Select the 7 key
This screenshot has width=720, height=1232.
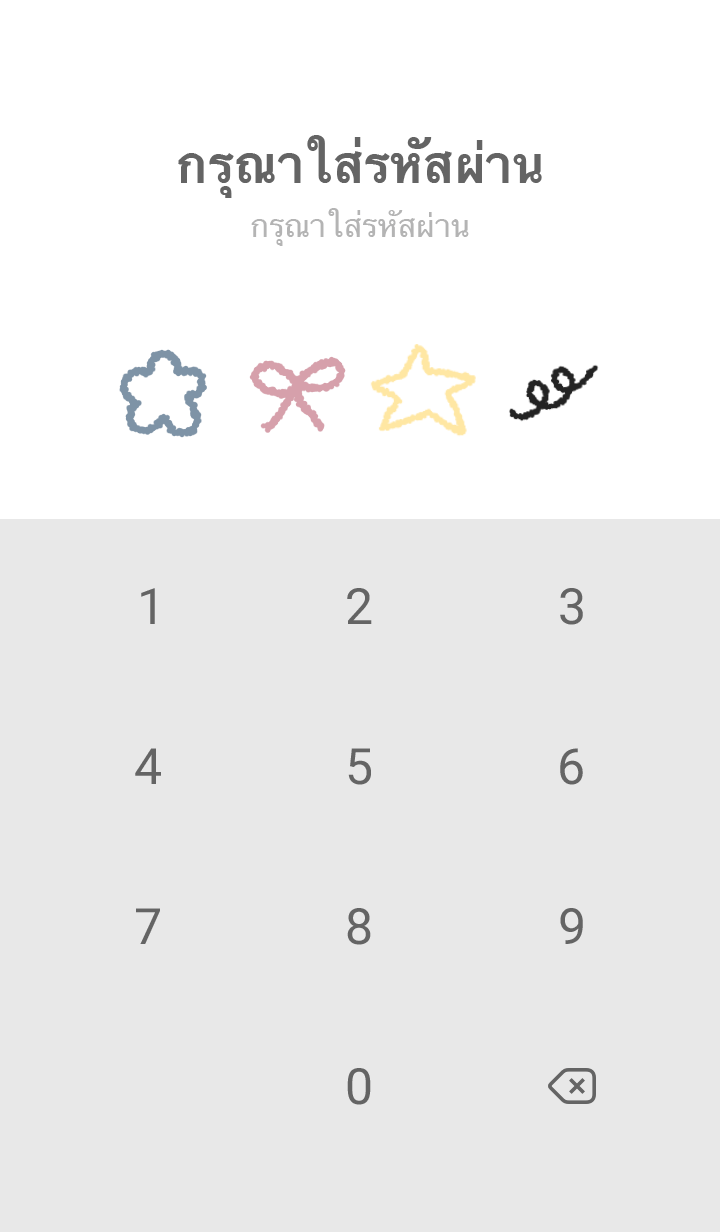[x=148, y=927]
